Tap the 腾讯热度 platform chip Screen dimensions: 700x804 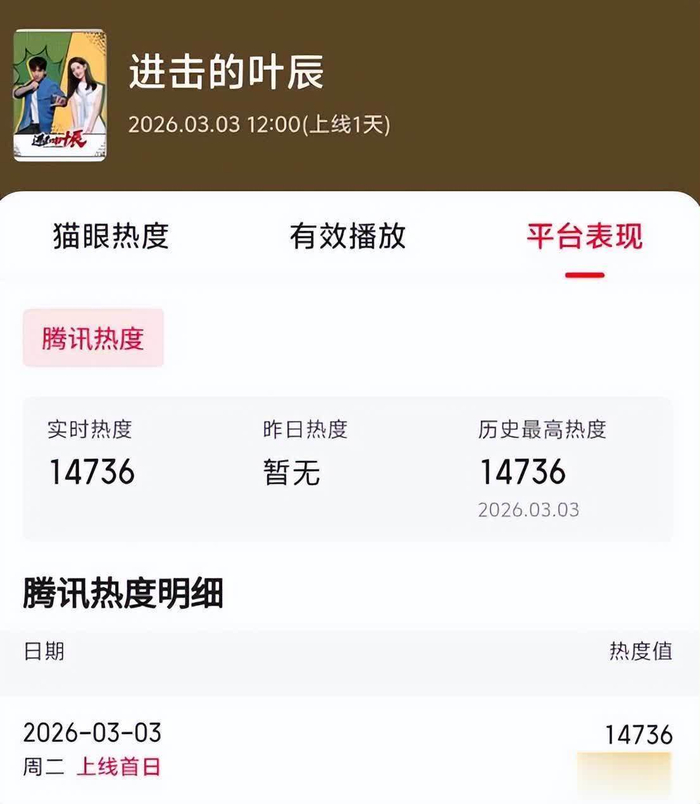[x=93, y=338]
